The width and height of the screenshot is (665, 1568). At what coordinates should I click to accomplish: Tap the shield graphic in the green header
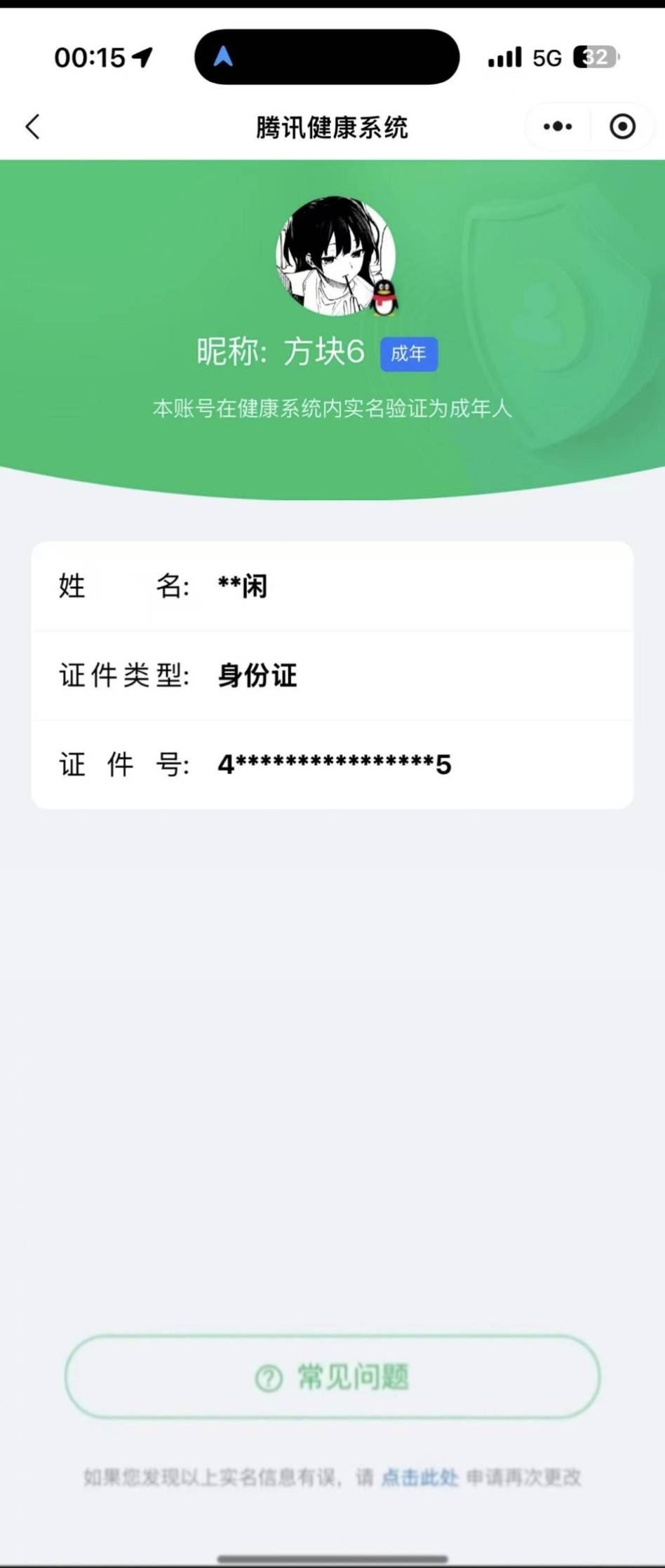(x=554, y=316)
